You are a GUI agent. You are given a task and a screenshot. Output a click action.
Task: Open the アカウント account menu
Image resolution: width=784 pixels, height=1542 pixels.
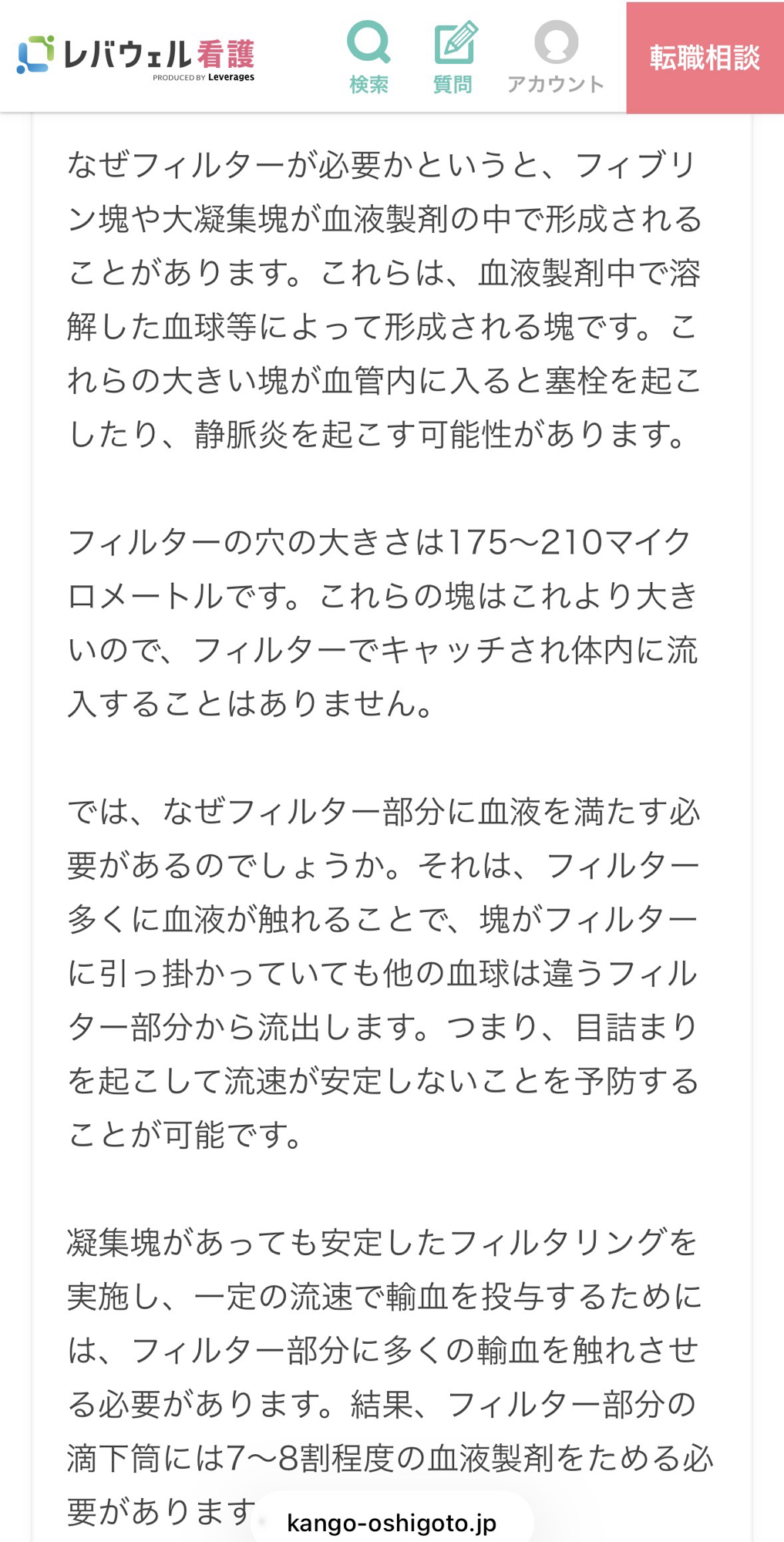[555, 58]
